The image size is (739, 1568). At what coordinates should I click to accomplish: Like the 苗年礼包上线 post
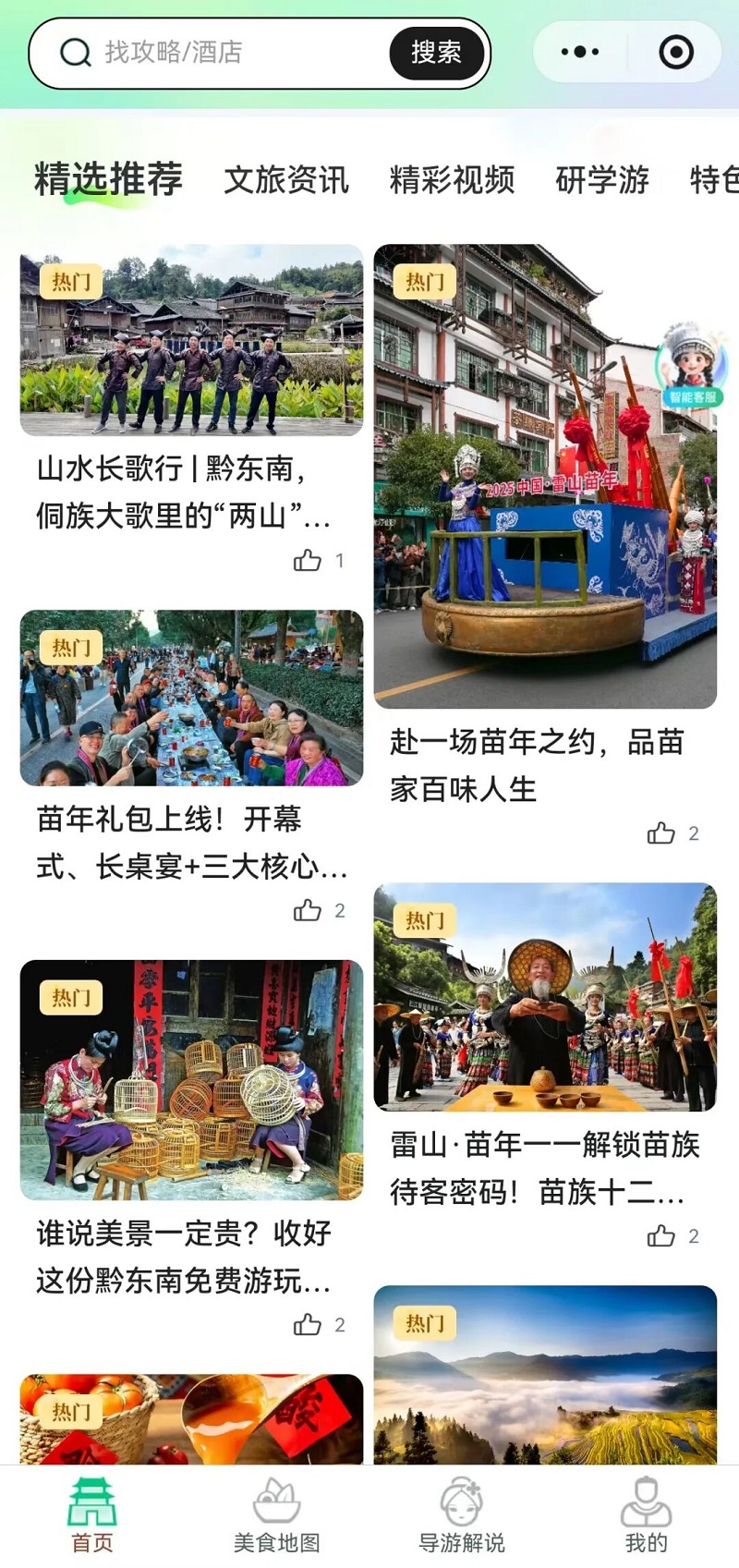308,911
